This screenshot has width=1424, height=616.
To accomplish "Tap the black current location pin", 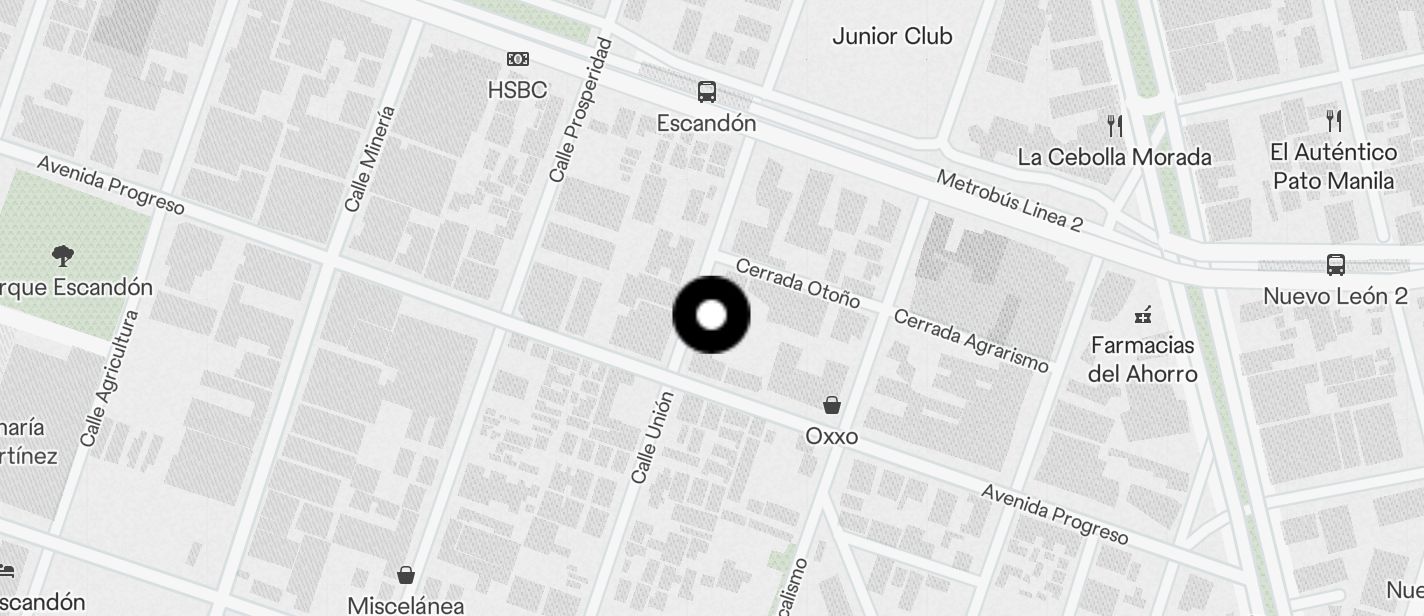I will (711, 315).
